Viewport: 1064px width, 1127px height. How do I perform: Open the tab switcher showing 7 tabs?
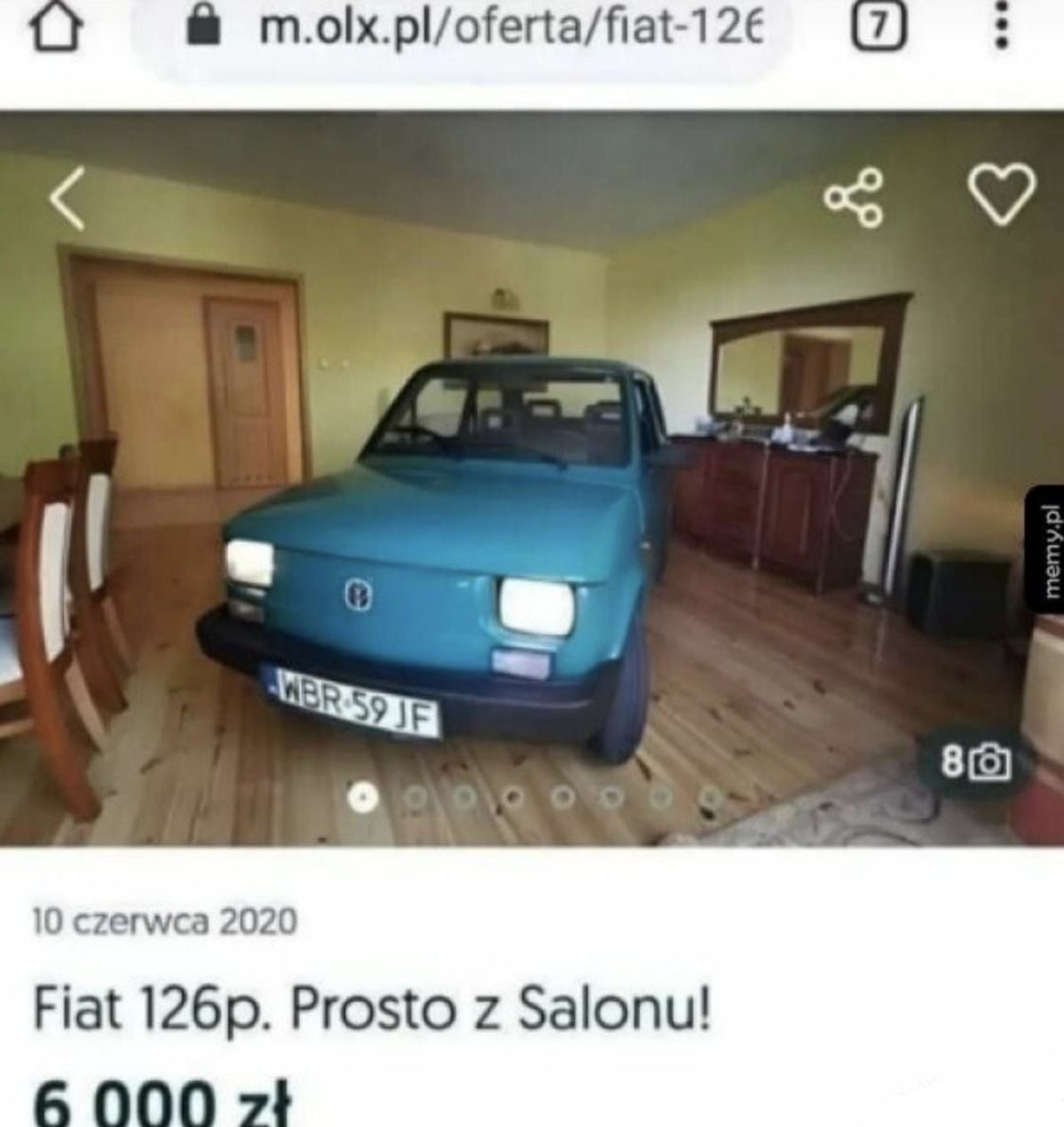879,28
